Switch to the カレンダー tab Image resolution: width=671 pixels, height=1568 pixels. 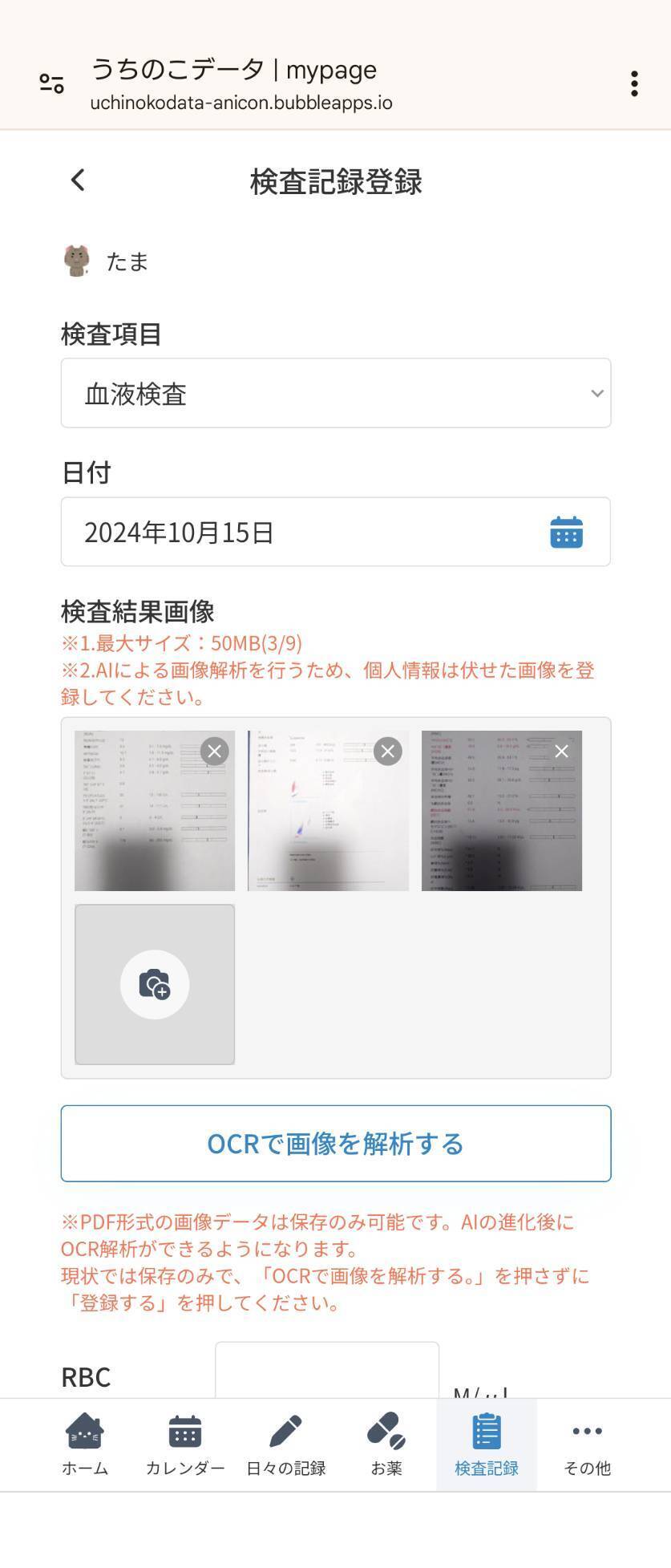[185, 1445]
